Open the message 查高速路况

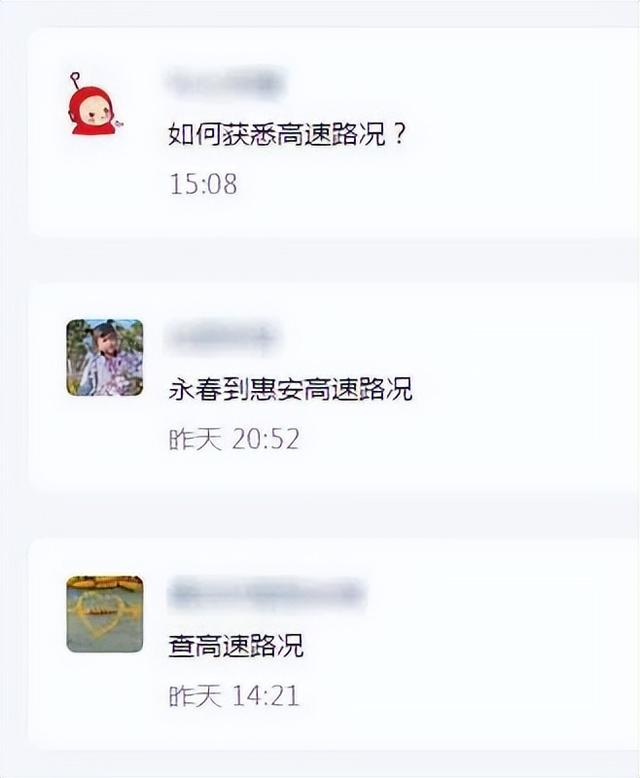[x=236, y=646]
